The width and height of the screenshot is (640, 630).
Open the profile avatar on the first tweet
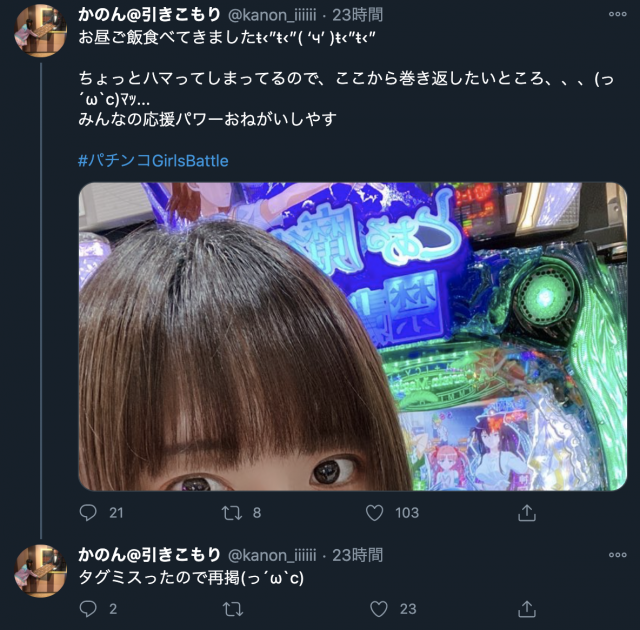click(x=40, y=30)
